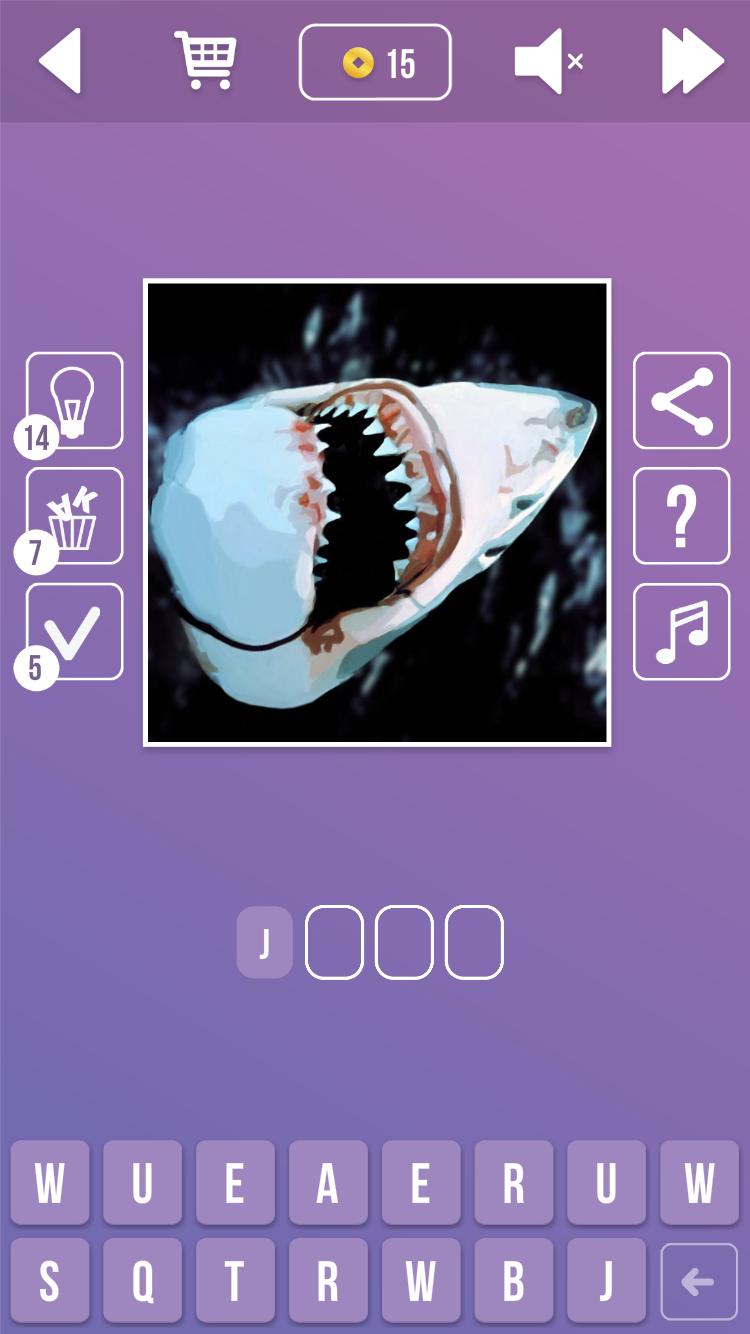Remove the J from the first answer slot

click(265, 942)
